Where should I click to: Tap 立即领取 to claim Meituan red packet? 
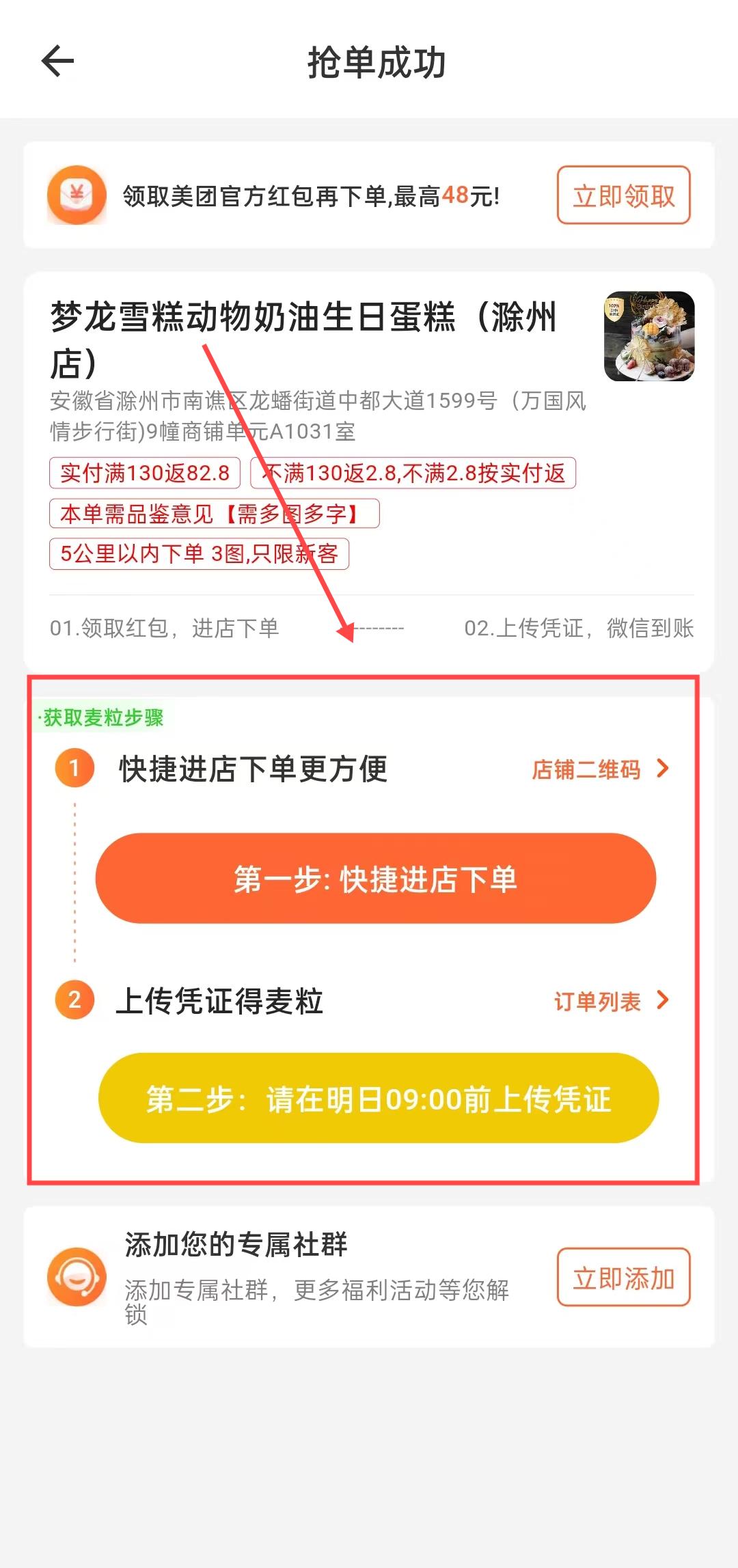coord(623,195)
